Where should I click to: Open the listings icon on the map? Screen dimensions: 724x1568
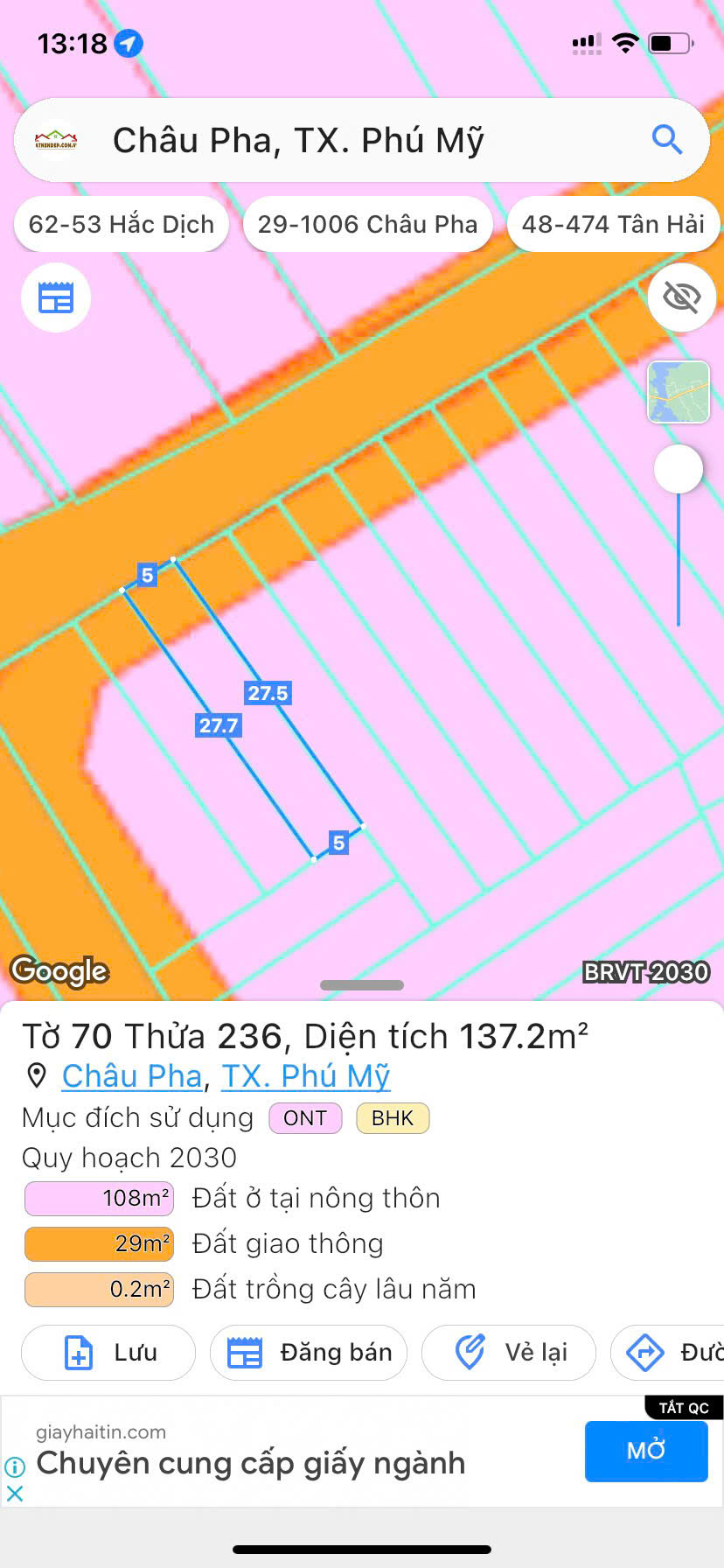56,298
